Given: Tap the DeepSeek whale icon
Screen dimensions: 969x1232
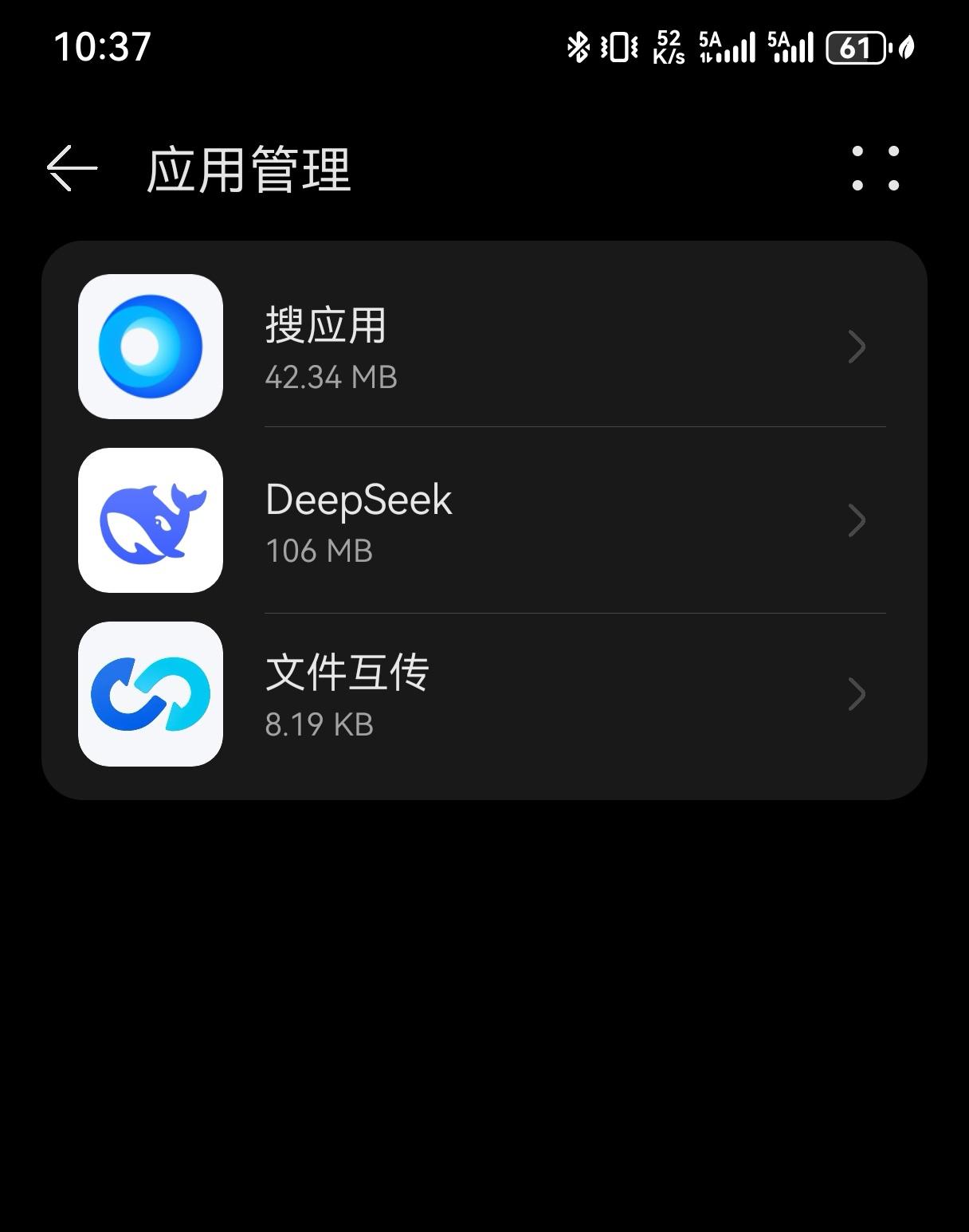Looking at the screenshot, I should (150, 521).
